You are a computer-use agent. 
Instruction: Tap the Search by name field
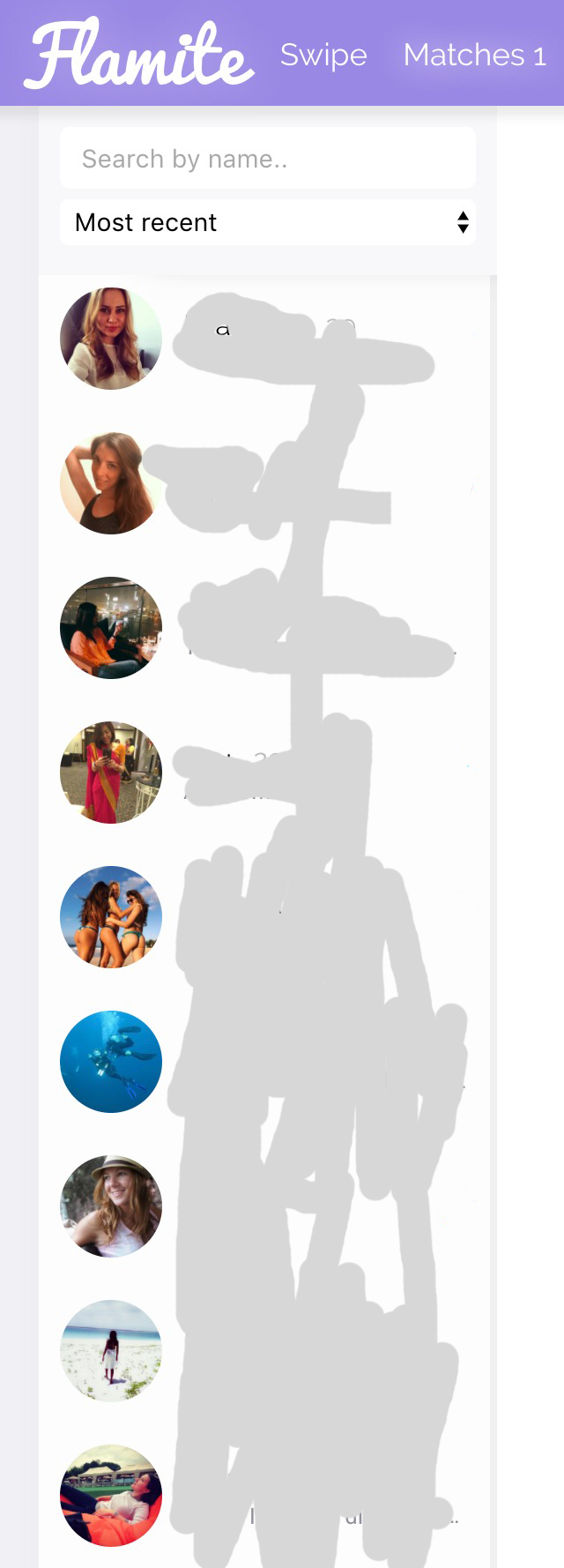pyautogui.click(x=267, y=159)
